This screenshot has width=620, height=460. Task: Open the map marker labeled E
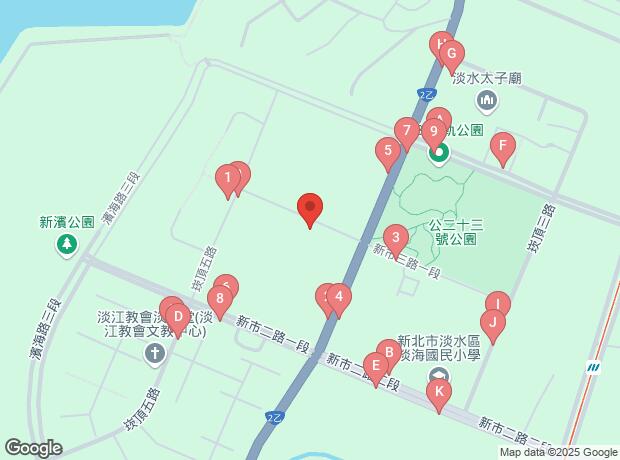pyautogui.click(x=375, y=367)
